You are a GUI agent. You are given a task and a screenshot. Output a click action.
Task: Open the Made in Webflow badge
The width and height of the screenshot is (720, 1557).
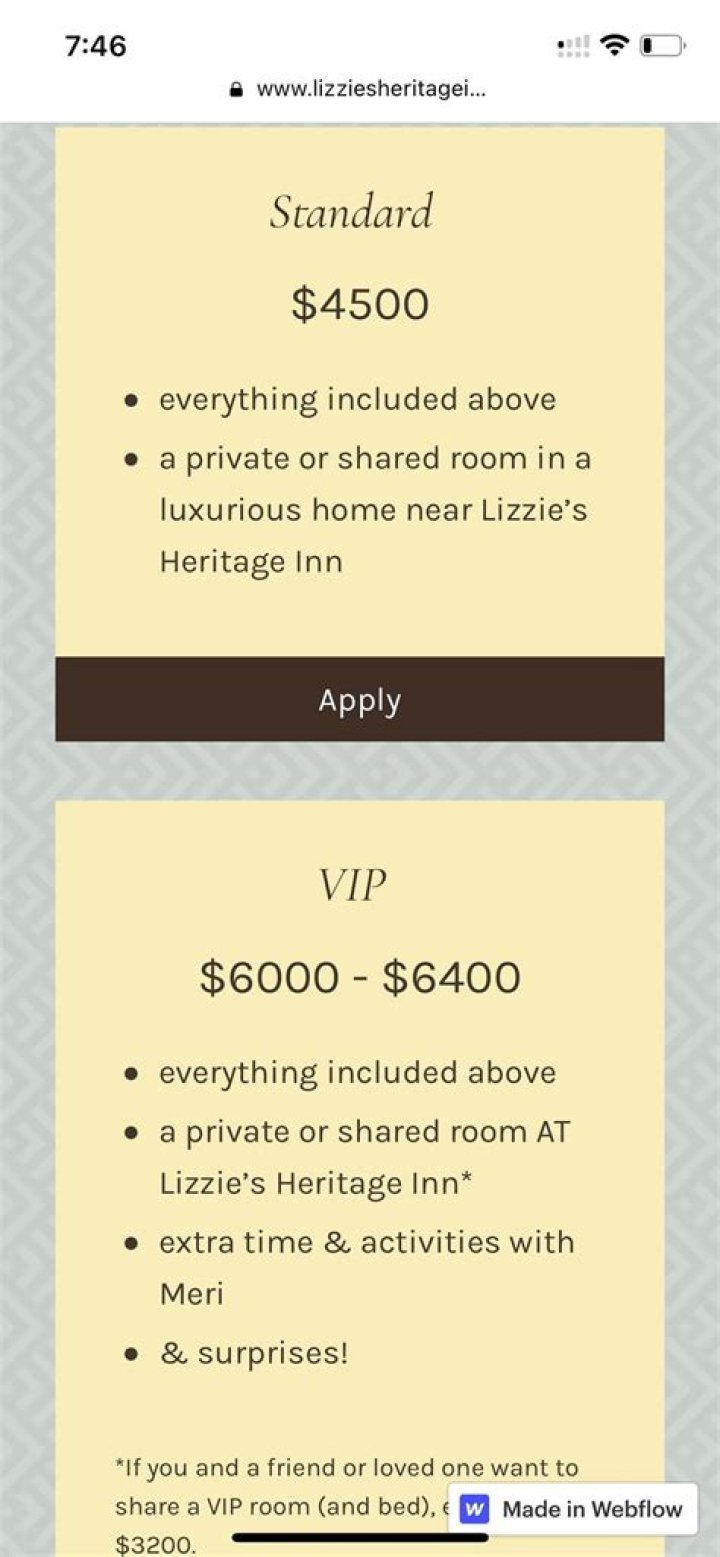click(x=573, y=1509)
